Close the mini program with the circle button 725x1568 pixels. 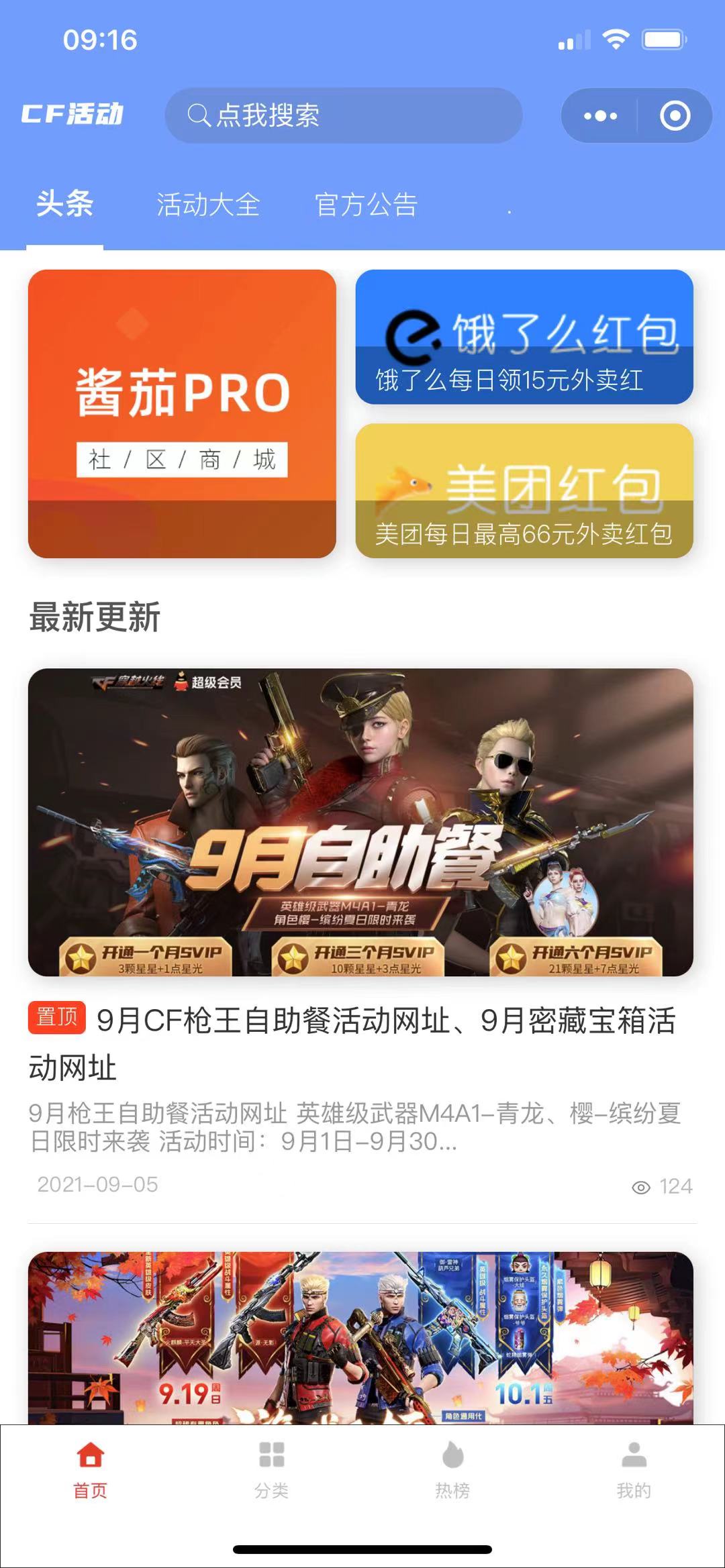pyautogui.click(x=675, y=116)
